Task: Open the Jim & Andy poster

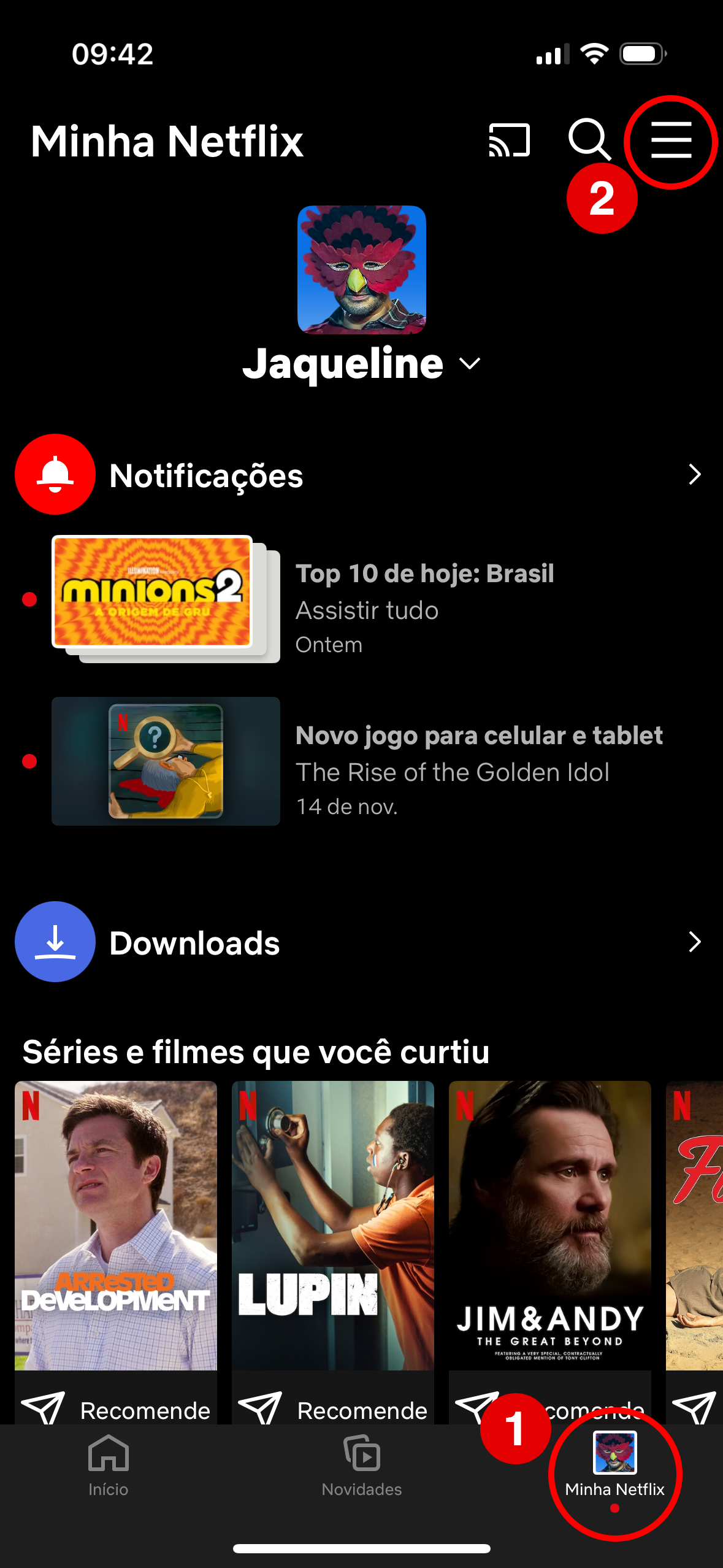Action: coord(549,1224)
